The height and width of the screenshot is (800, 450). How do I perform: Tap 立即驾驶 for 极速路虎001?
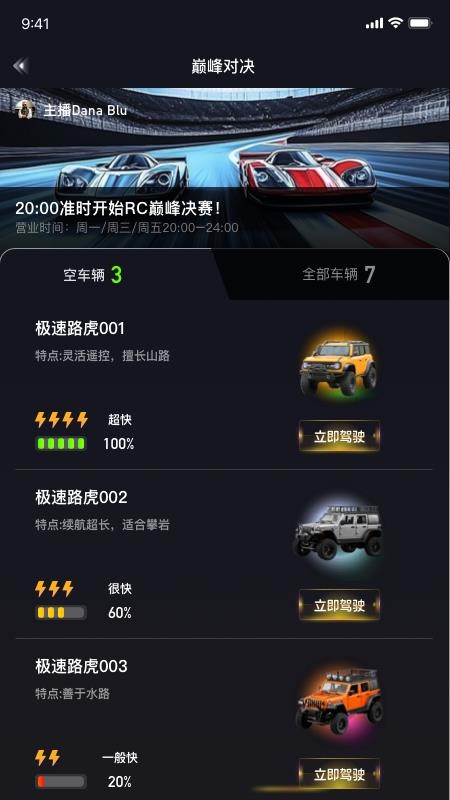[x=339, y=436]
